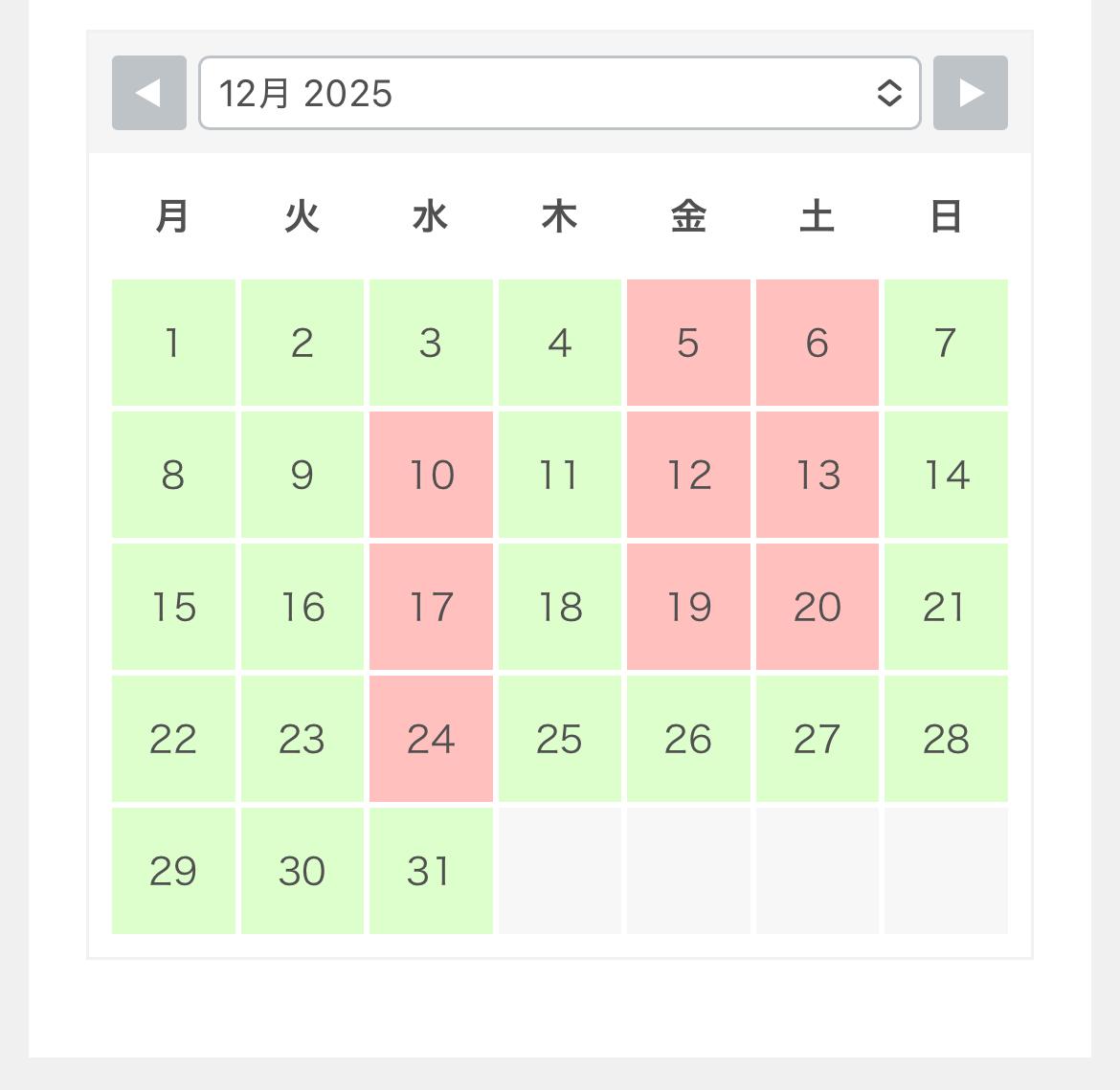Open the 12月 2025 month dropdown

[559, 93]
